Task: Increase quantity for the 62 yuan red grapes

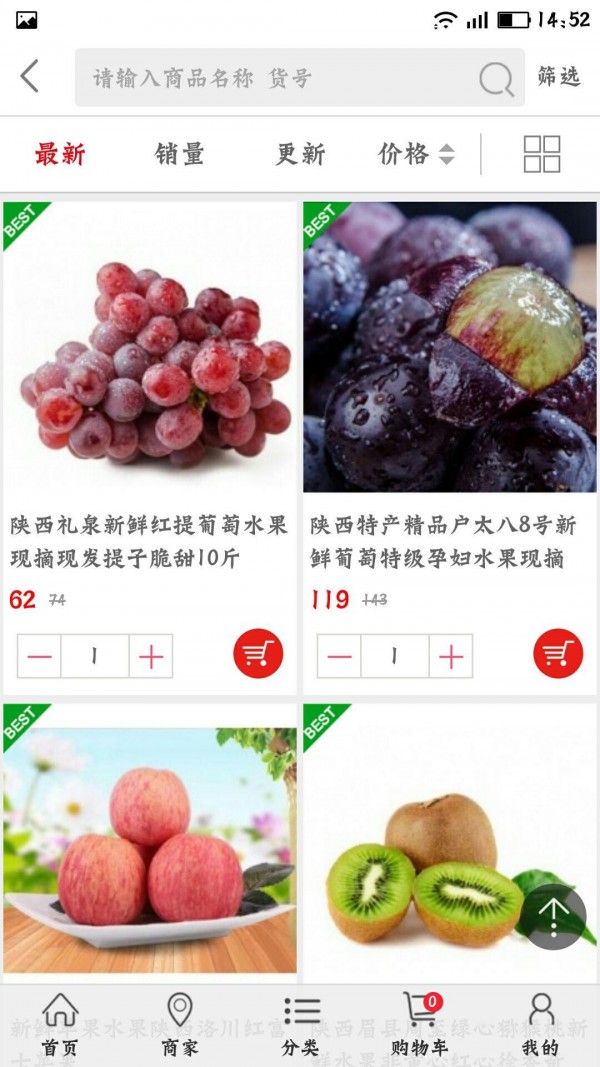Action: [151, 657]
